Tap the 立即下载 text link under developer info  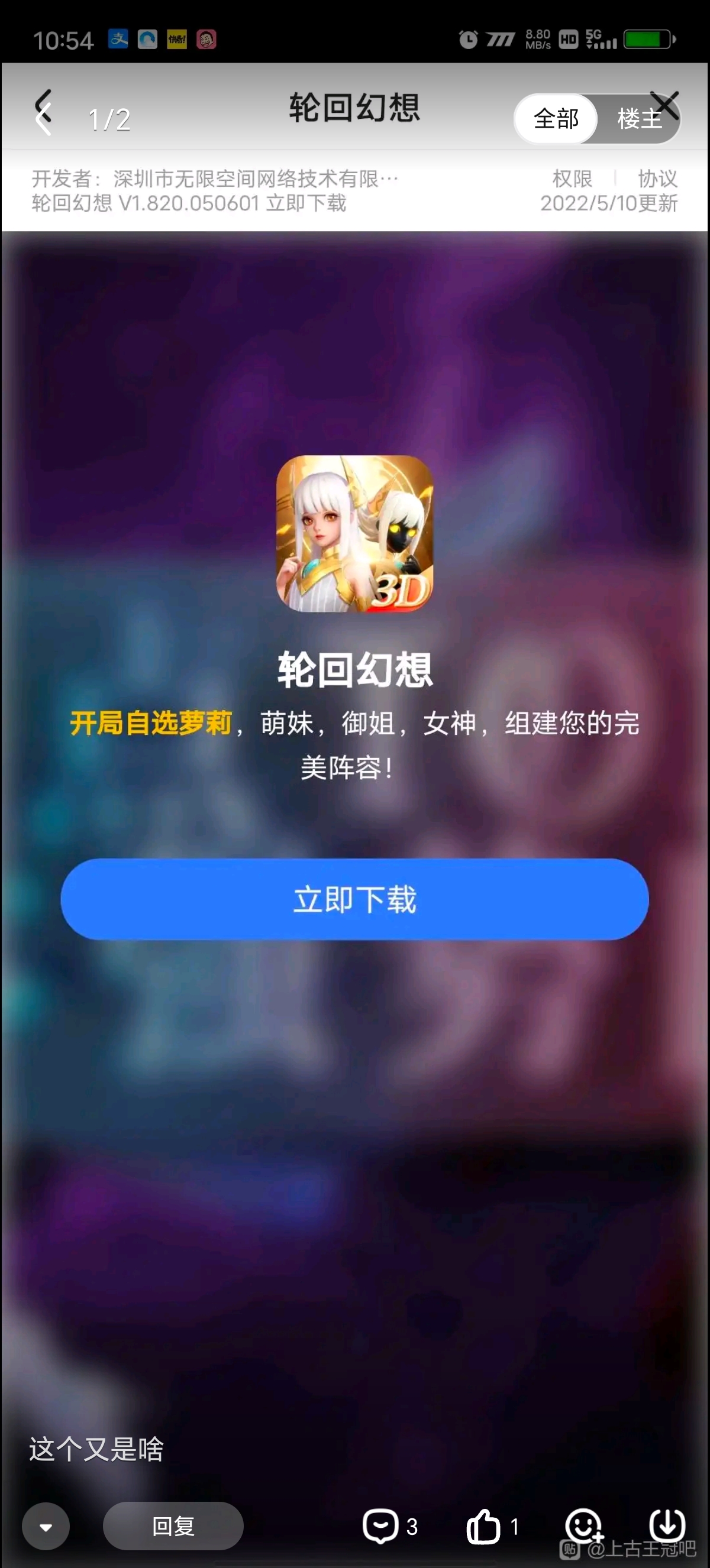pos(306,203)
